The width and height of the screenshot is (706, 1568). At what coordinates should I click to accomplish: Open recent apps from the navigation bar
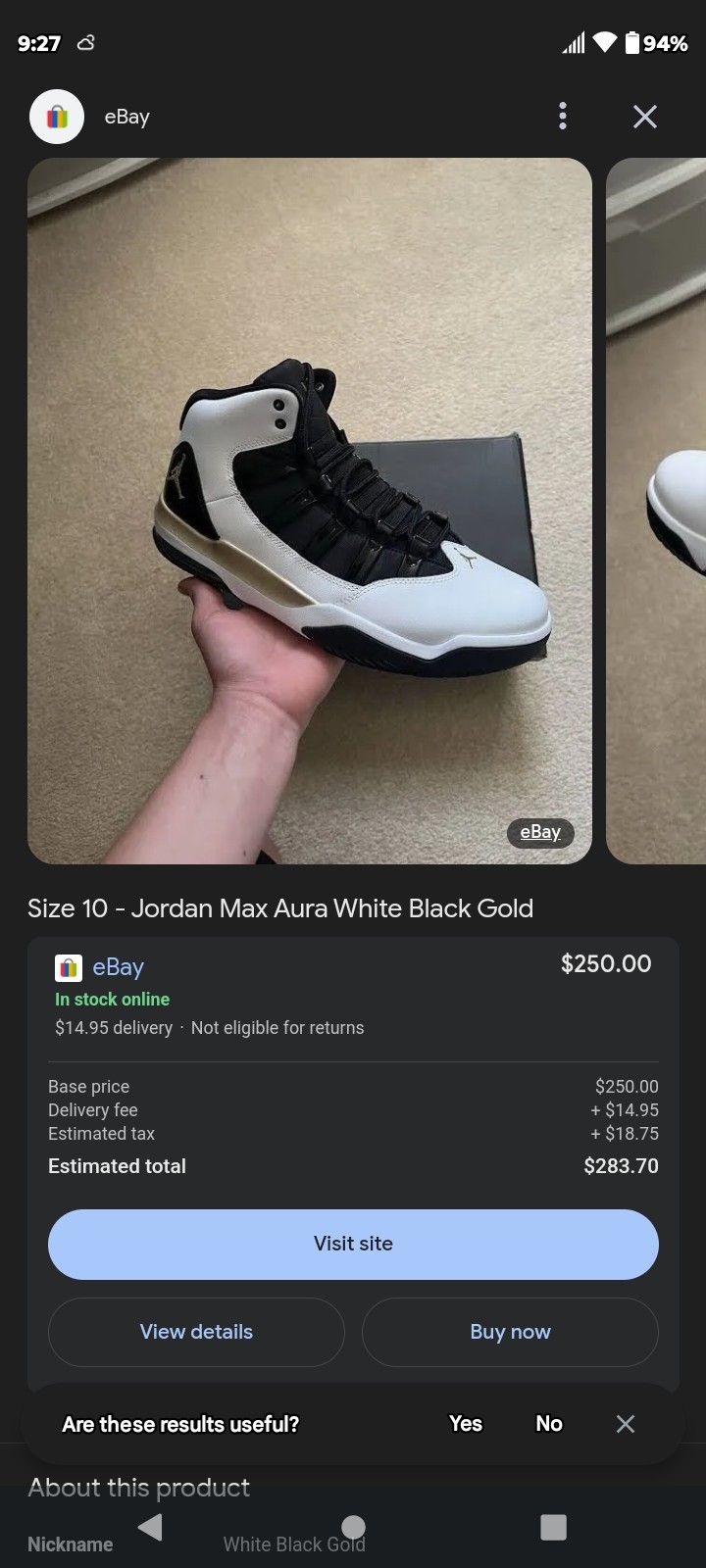[x=554, y=1527]
